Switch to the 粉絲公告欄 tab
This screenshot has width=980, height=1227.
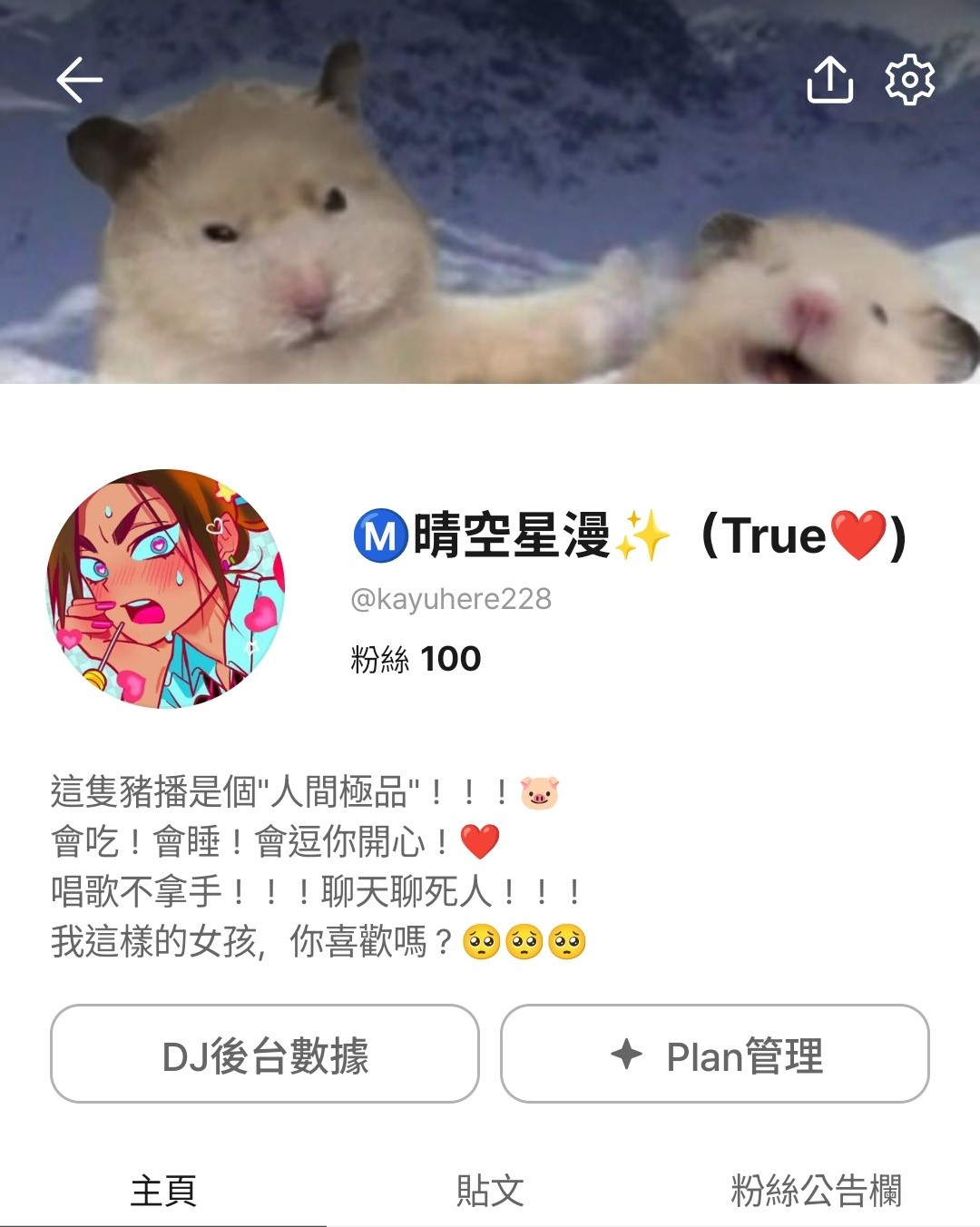coord(816,1190)
